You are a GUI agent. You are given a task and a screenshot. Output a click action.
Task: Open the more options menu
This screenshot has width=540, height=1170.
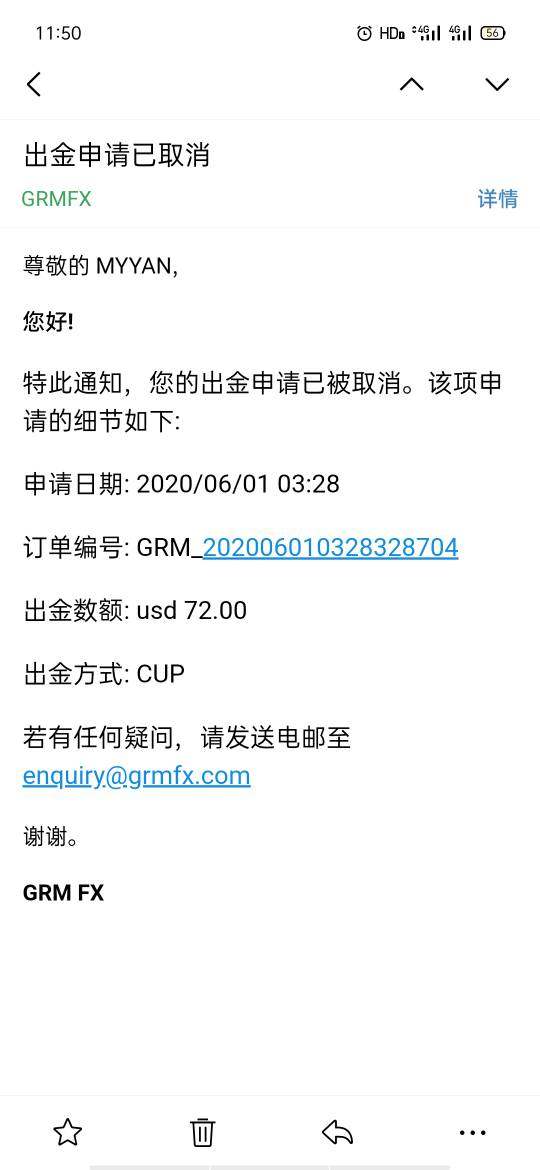coord(473,1133)
